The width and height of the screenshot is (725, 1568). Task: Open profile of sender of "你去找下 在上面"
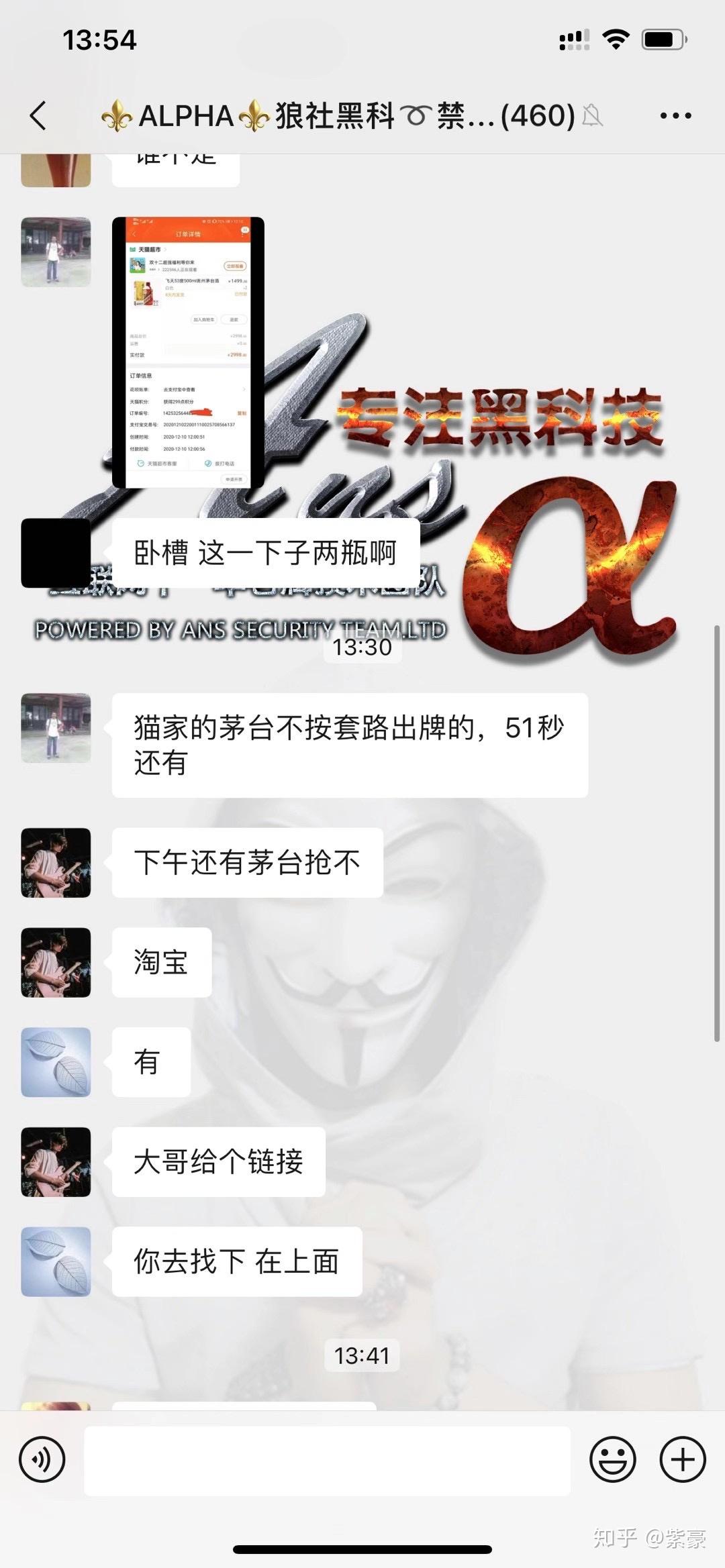point(56,1261)
